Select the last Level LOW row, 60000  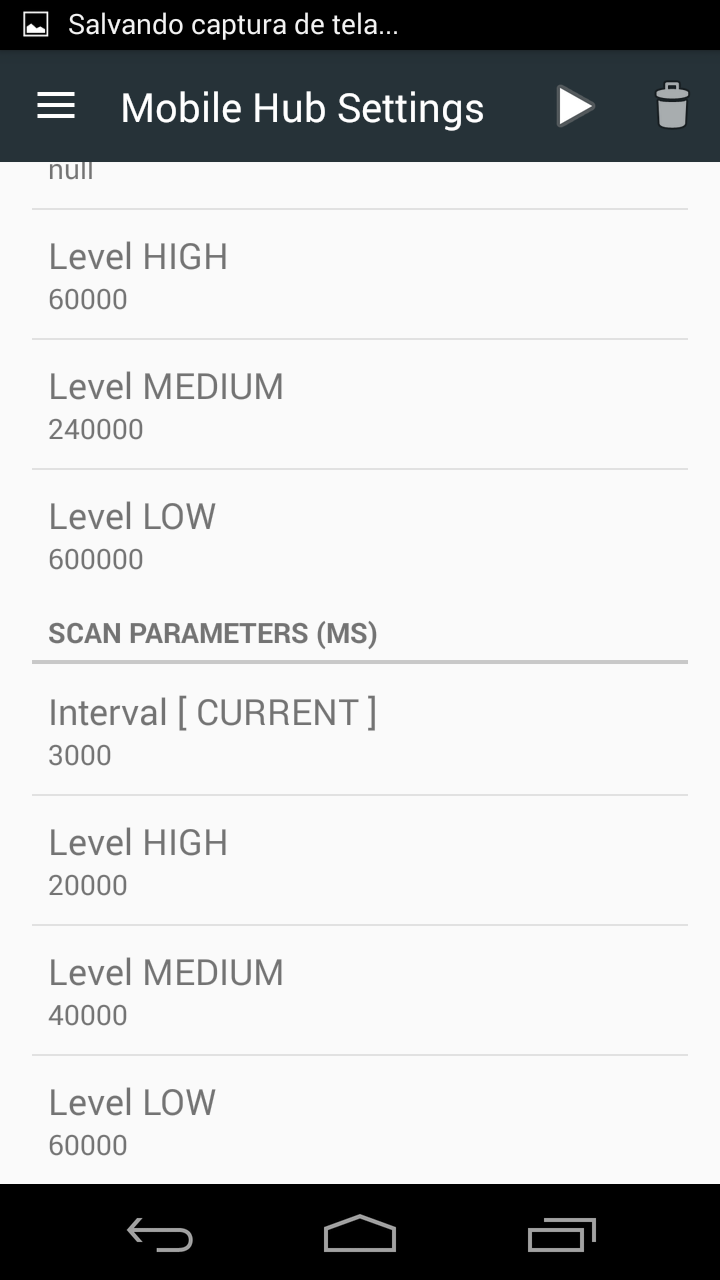360,1121
